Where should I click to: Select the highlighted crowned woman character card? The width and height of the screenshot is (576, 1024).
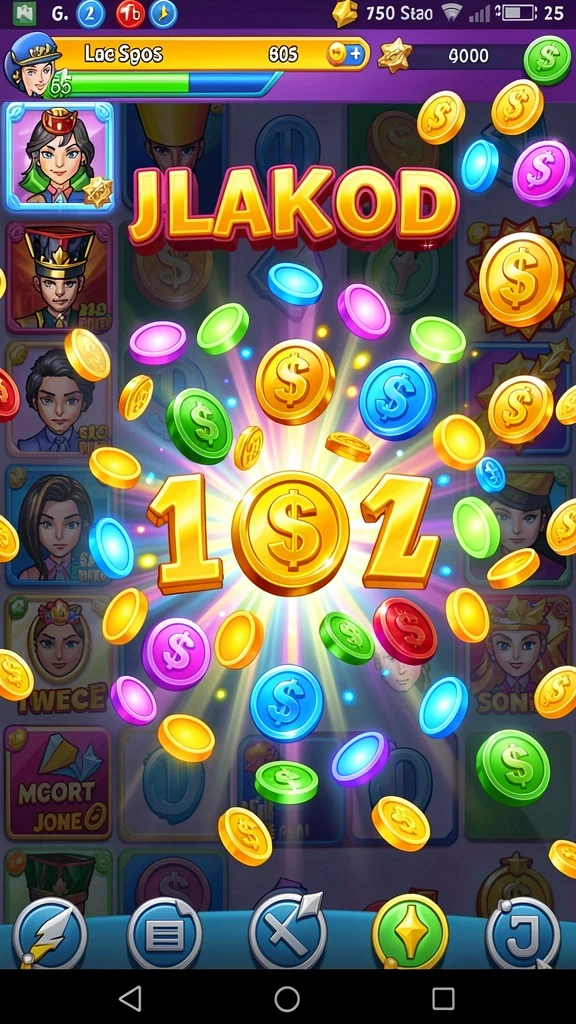coord(59,157)
